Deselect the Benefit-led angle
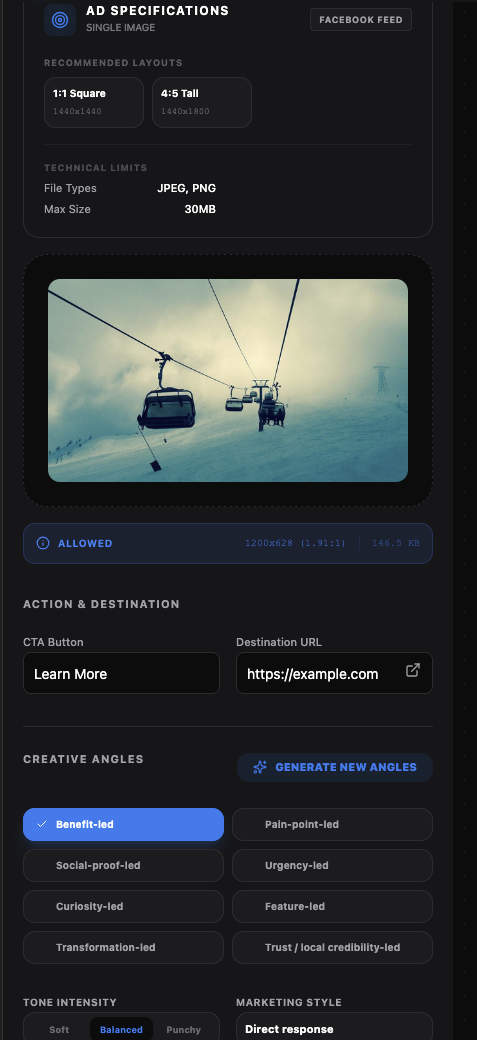 click(123, 824)
